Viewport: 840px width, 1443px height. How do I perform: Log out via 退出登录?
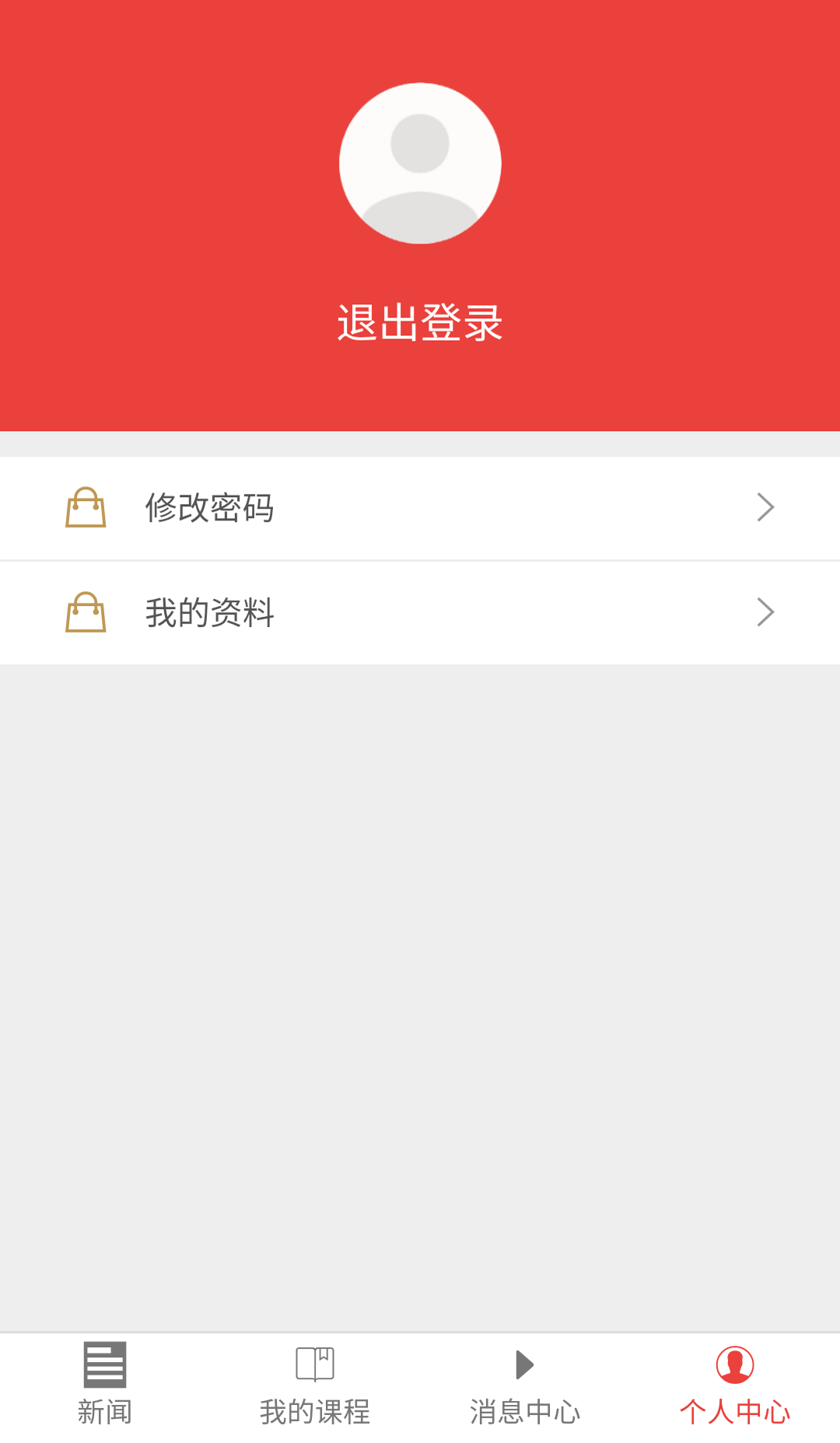point(420,323)
